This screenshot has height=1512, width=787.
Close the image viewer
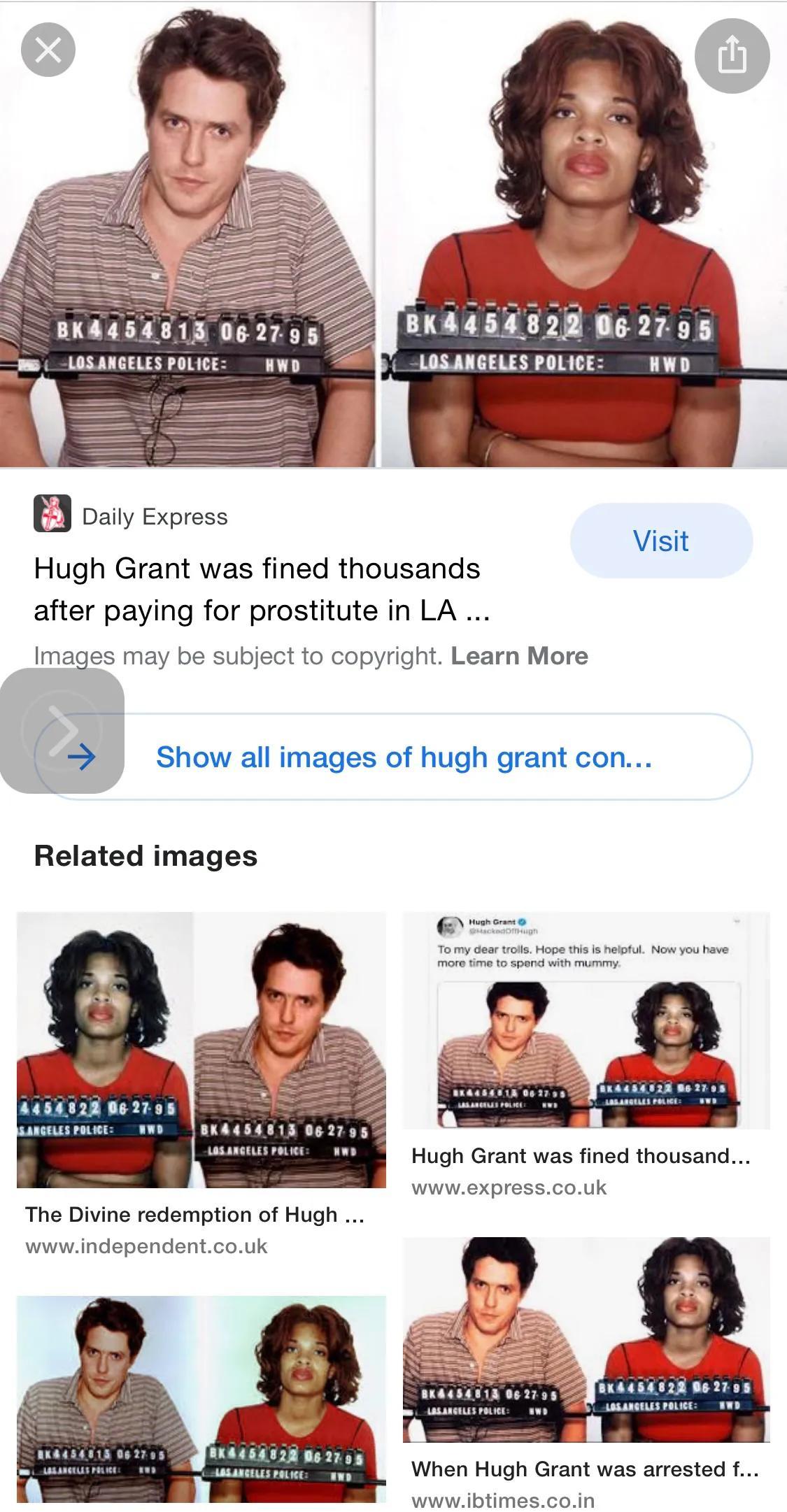click(48, 50)
